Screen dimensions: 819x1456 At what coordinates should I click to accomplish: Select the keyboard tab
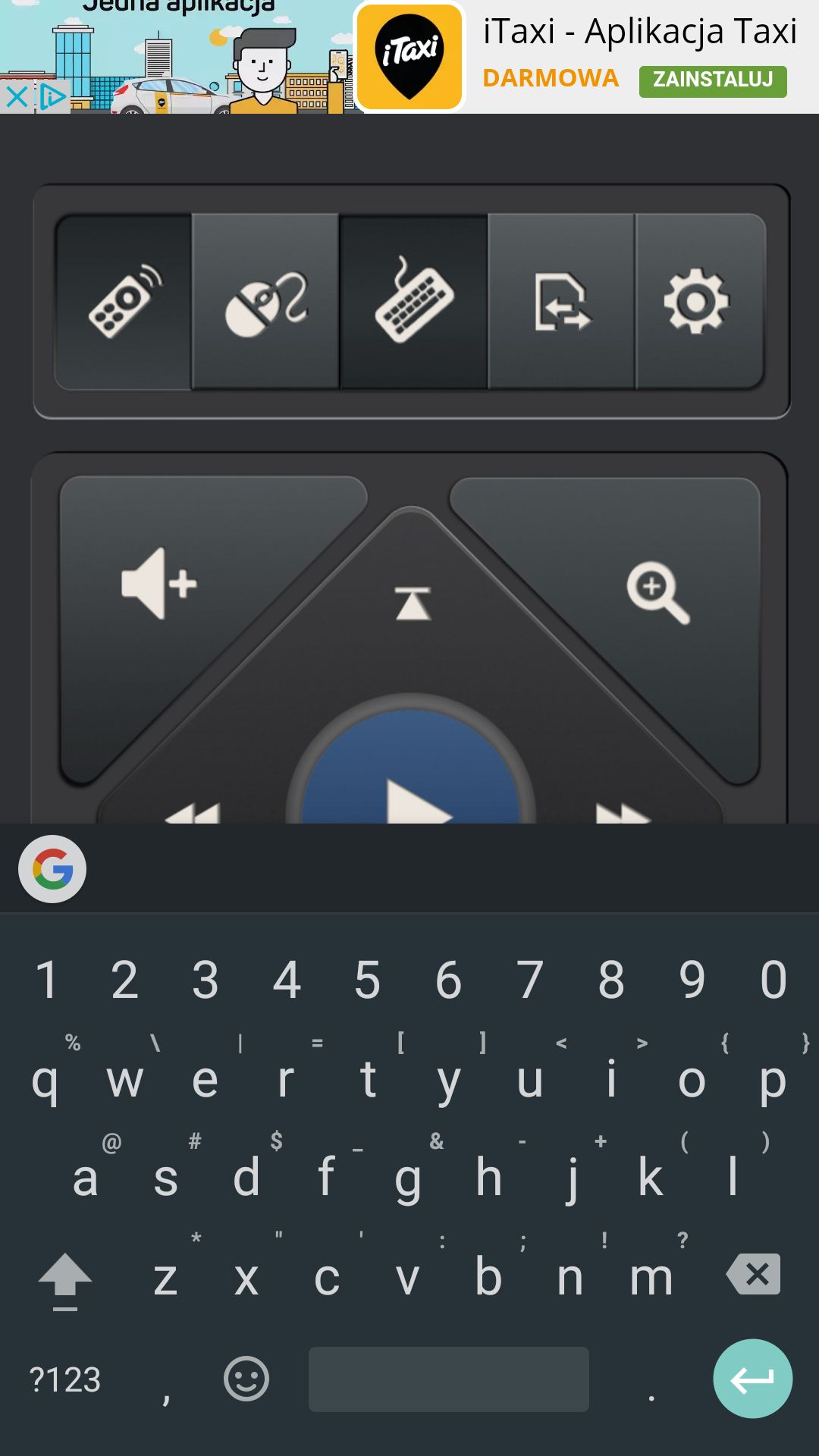pos(413,302)
